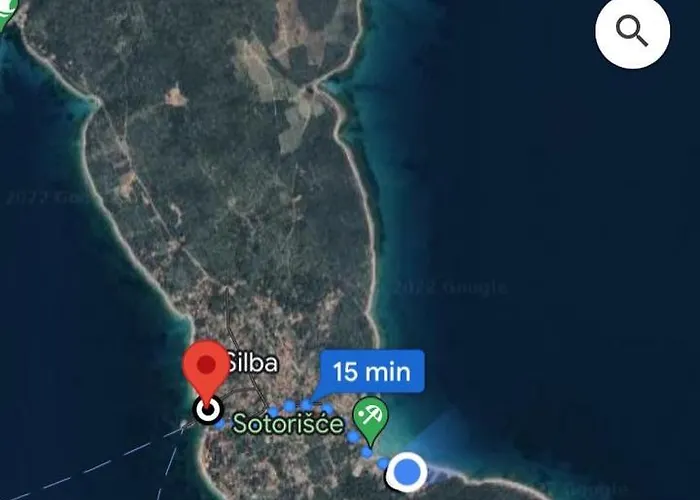Select the 15 min walking route label
Viewport: 700px width, 500px height.
click(x=372, y=372)
